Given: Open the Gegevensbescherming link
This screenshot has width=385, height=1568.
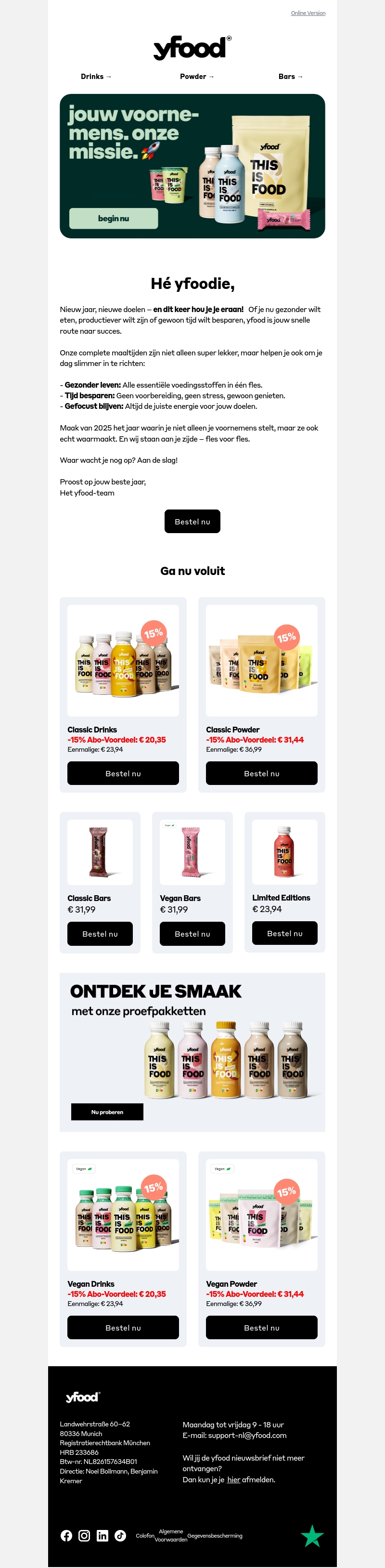Looking at the screenshot, I should point(215,1535).
